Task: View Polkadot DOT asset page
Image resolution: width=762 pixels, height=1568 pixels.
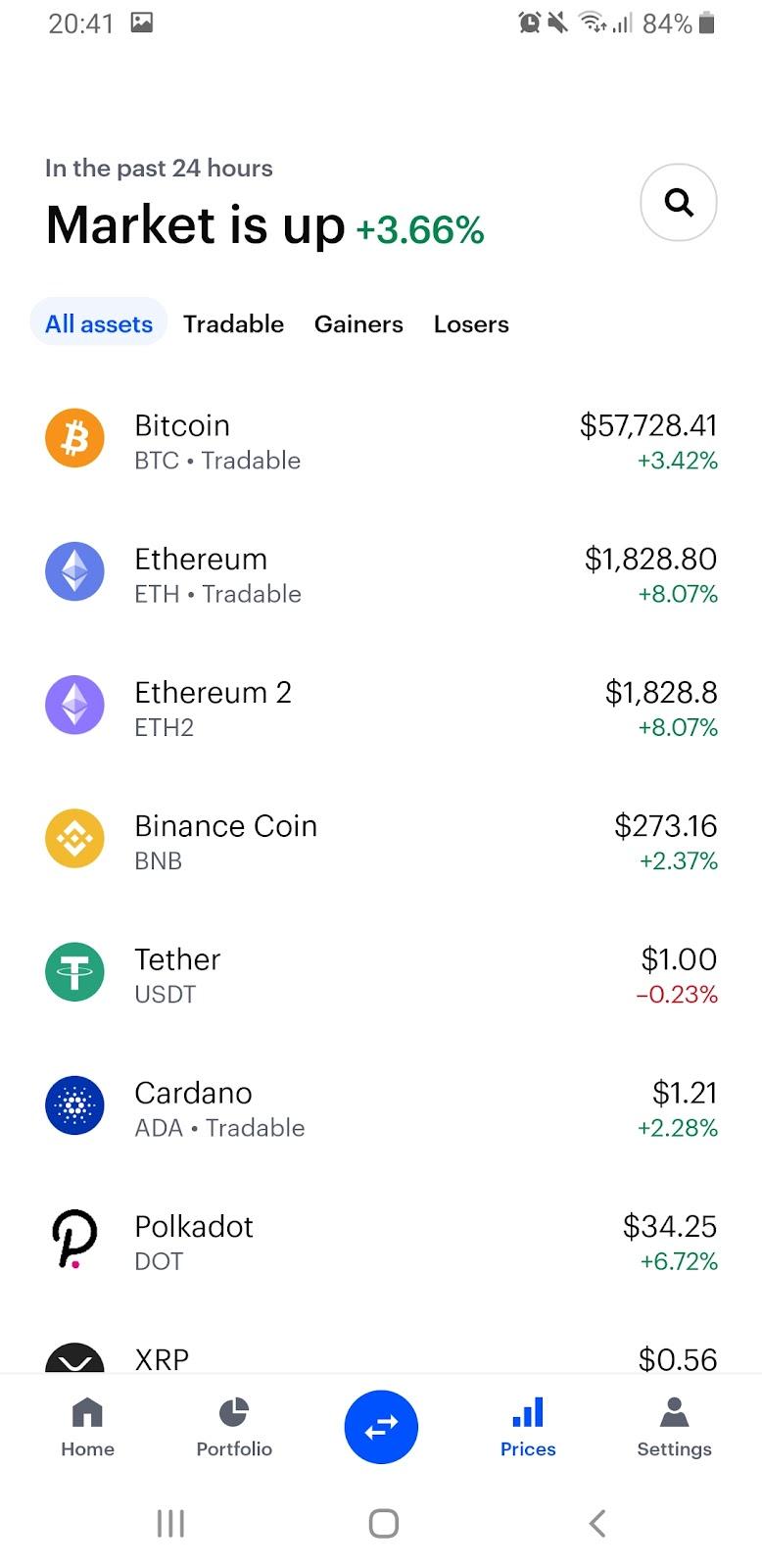Action: point(381,1242)
